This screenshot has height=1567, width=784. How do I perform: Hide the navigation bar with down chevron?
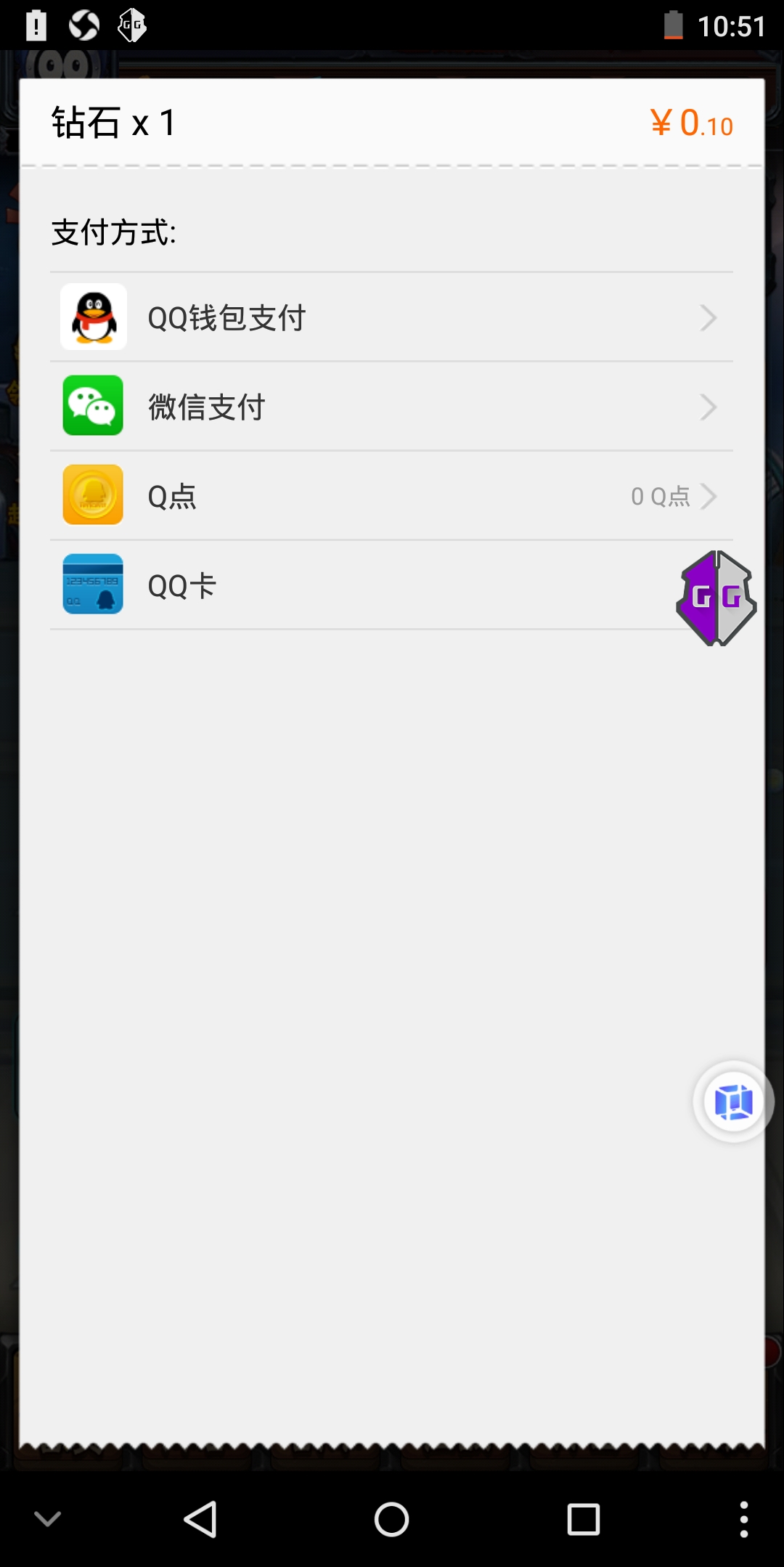pyautogui.click(x=48, y=1519)
